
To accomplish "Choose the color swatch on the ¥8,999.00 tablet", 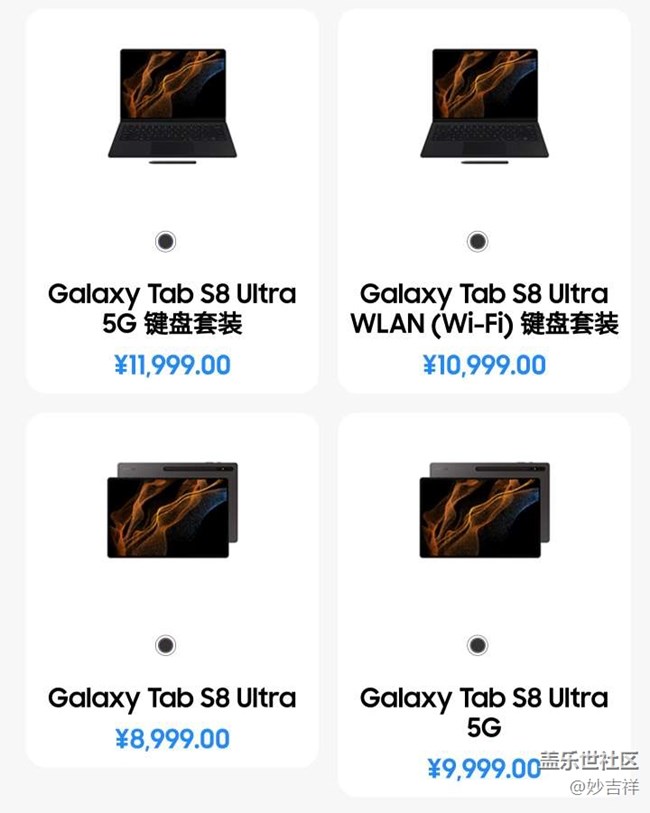I will pos(166,645).
